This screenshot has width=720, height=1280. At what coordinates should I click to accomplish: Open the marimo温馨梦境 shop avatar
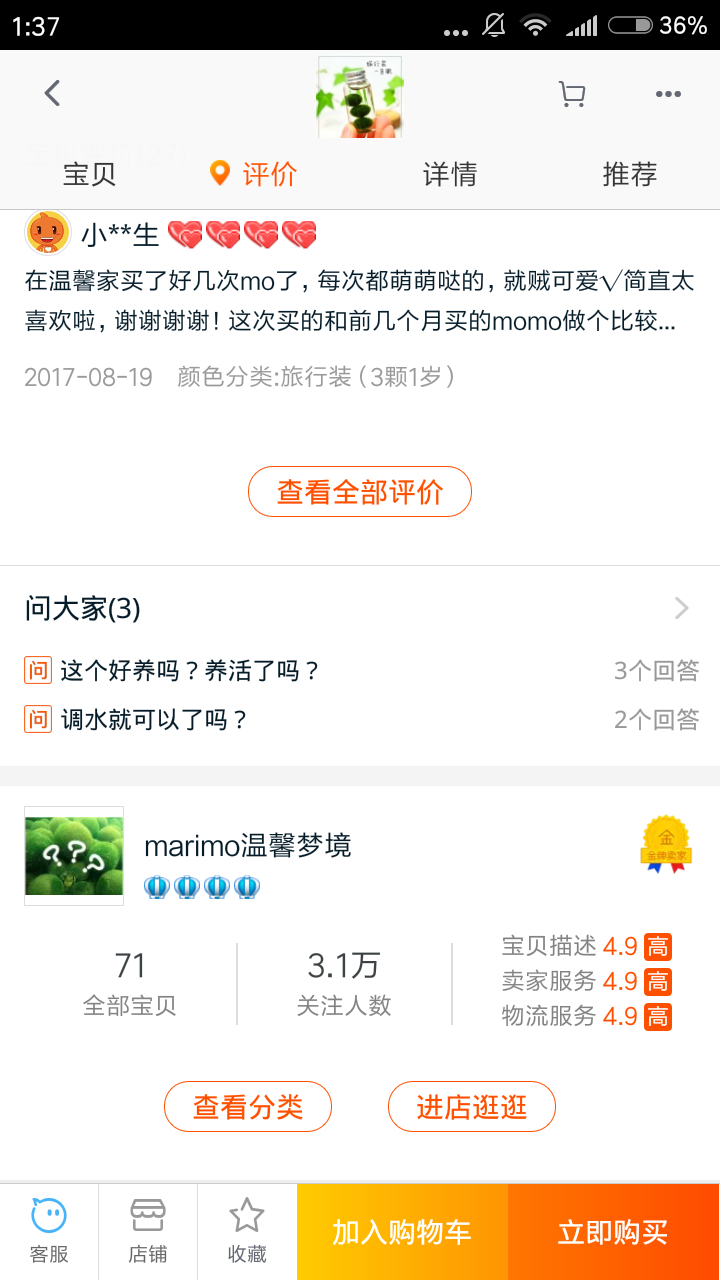(74, 856)
